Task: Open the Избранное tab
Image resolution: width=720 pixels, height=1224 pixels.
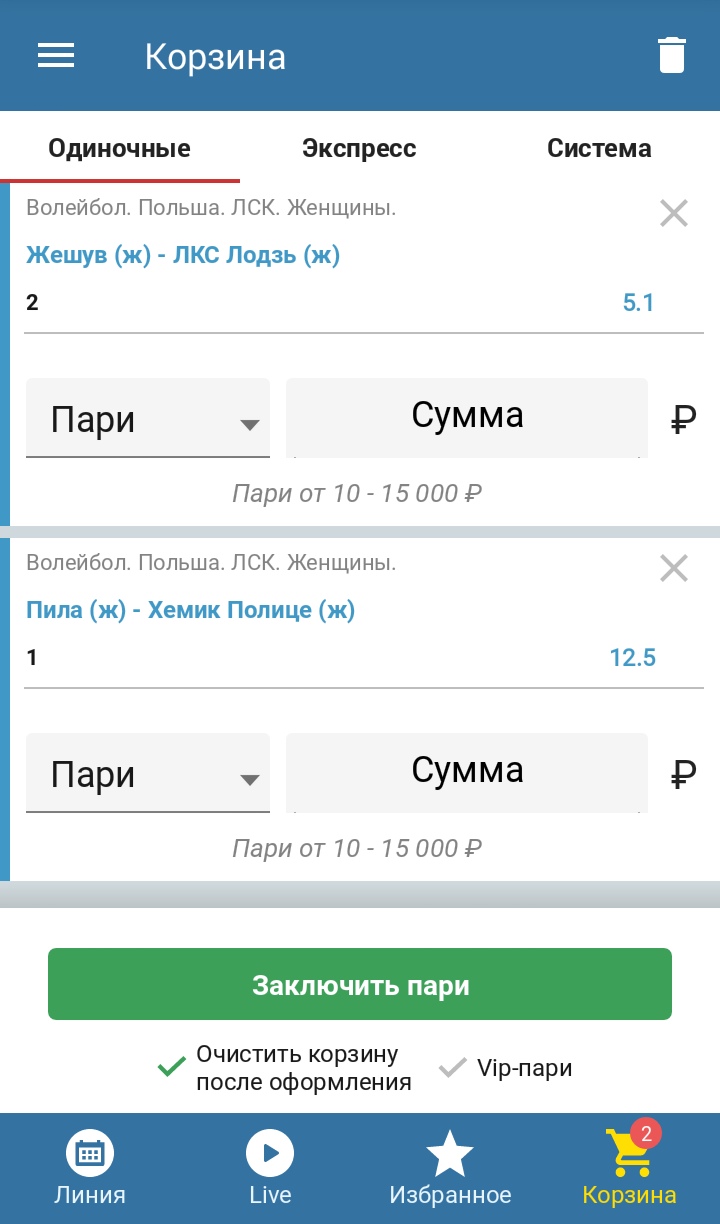Action: pyautogui.click(x=450, y=1168)
